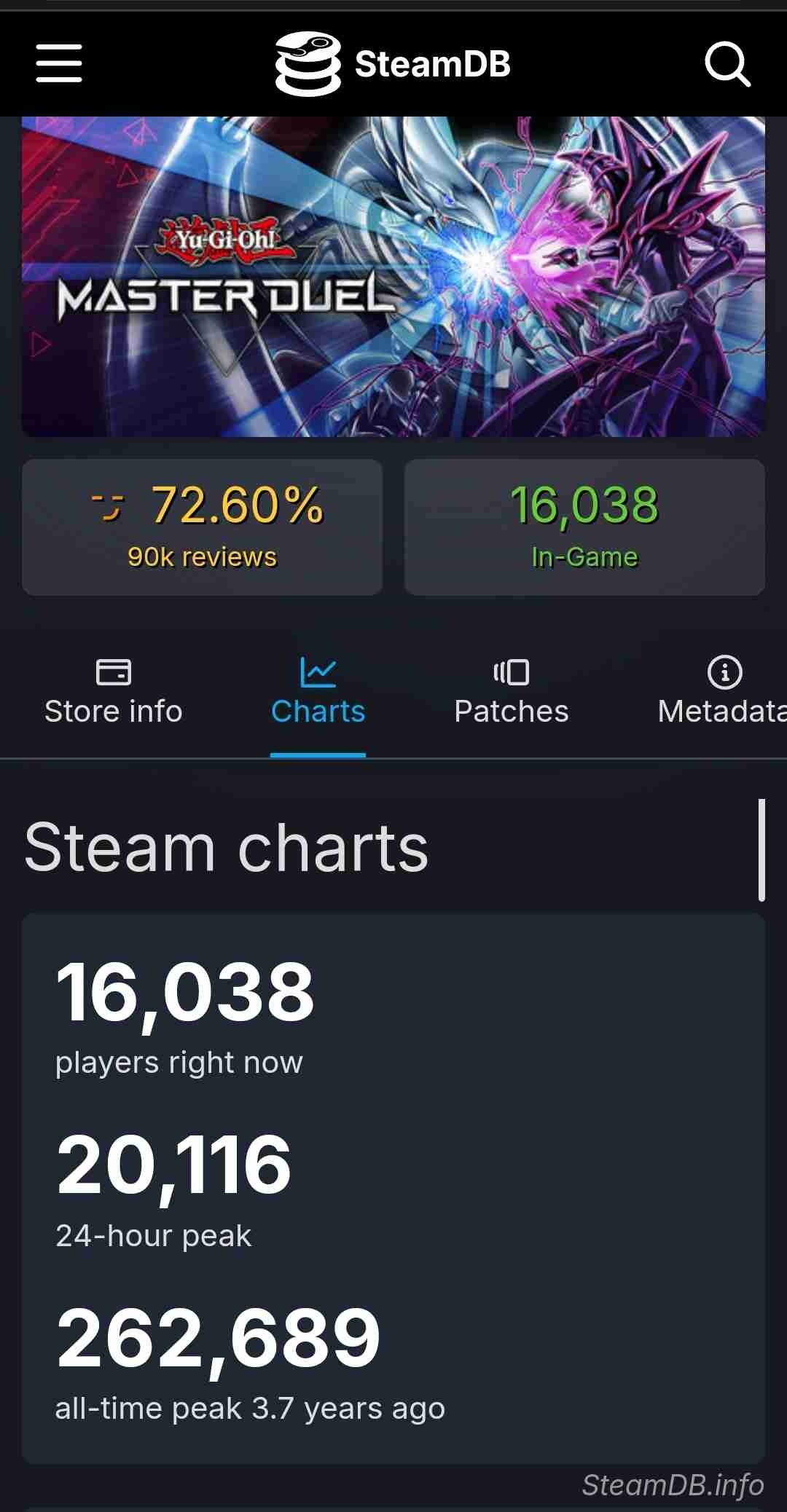787x1512 pixels.
Task: Tap the 16,038 In-Game card
Action: (x=584, y=527)
